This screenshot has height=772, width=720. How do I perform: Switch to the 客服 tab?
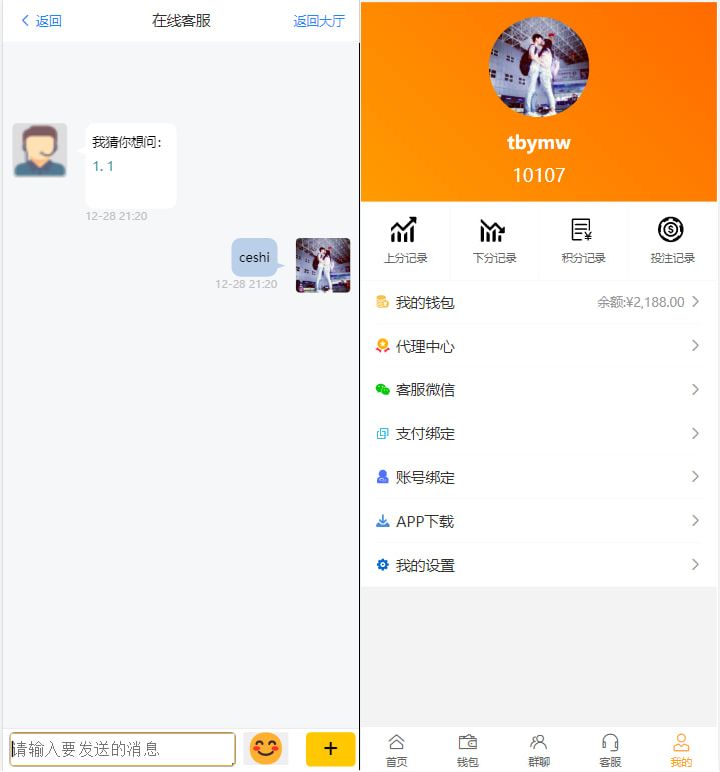(610, 749)
